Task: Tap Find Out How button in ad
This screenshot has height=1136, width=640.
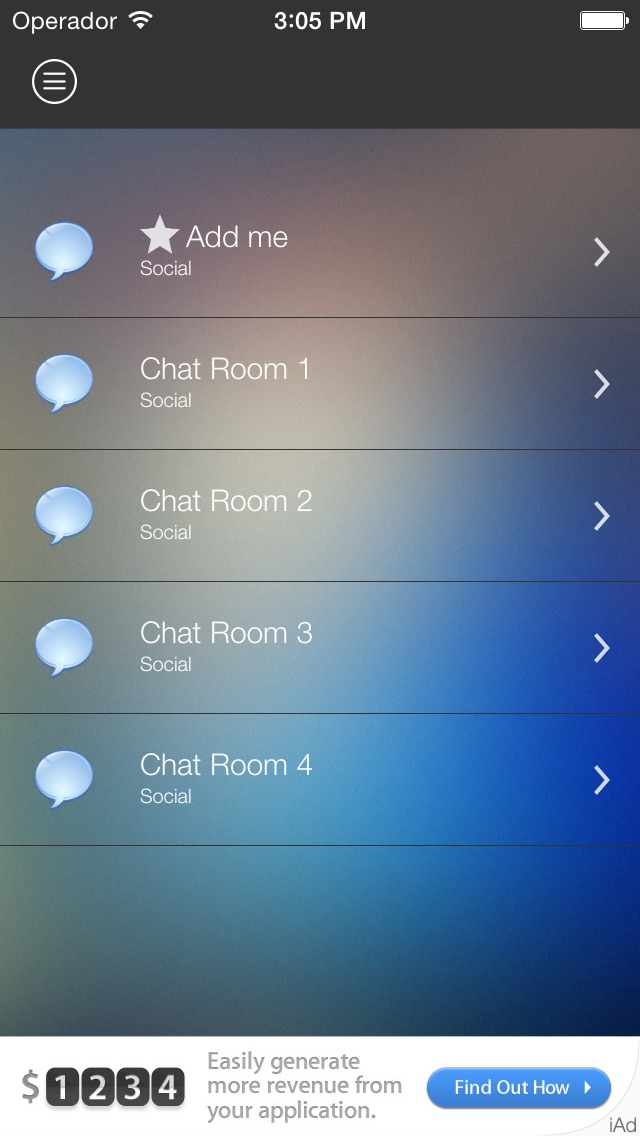Action: pos(519,1087)
